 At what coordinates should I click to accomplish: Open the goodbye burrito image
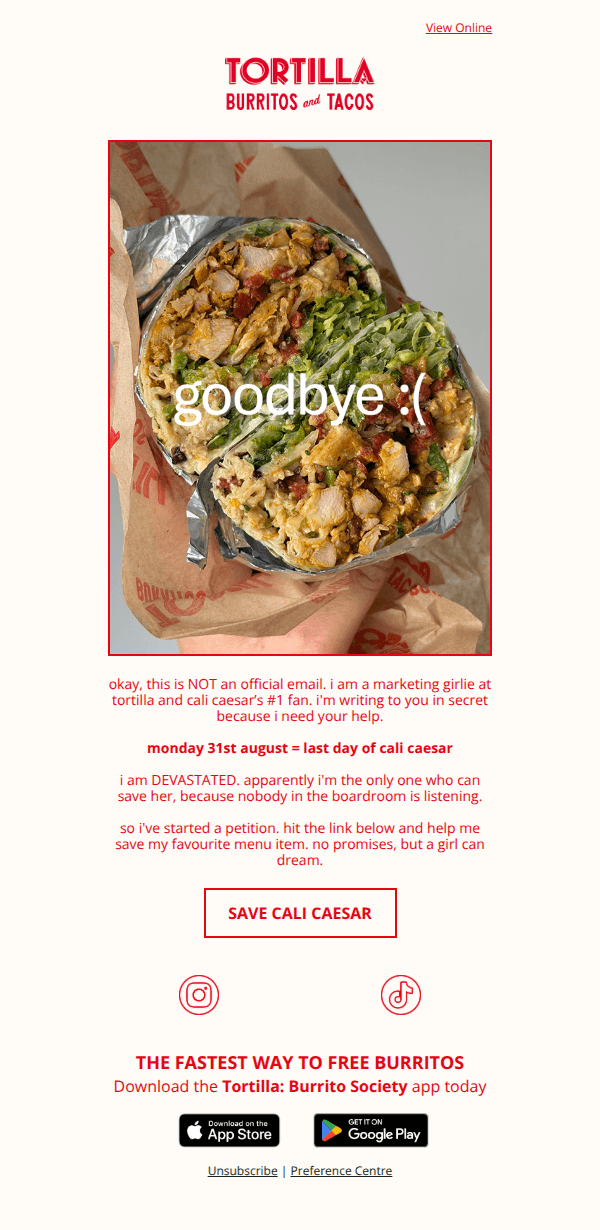click(x=300, y=398)
